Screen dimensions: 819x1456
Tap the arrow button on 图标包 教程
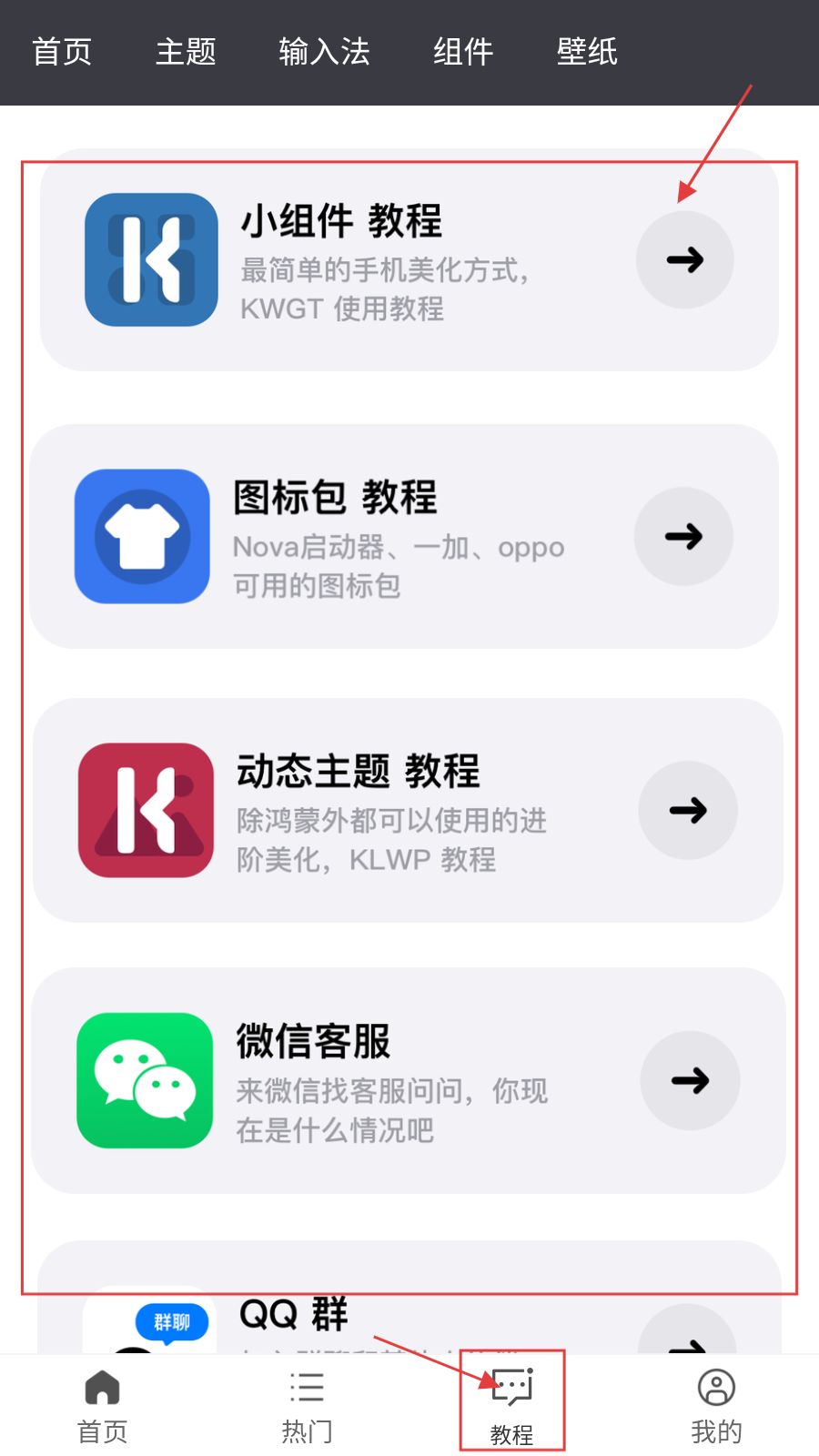683,537
